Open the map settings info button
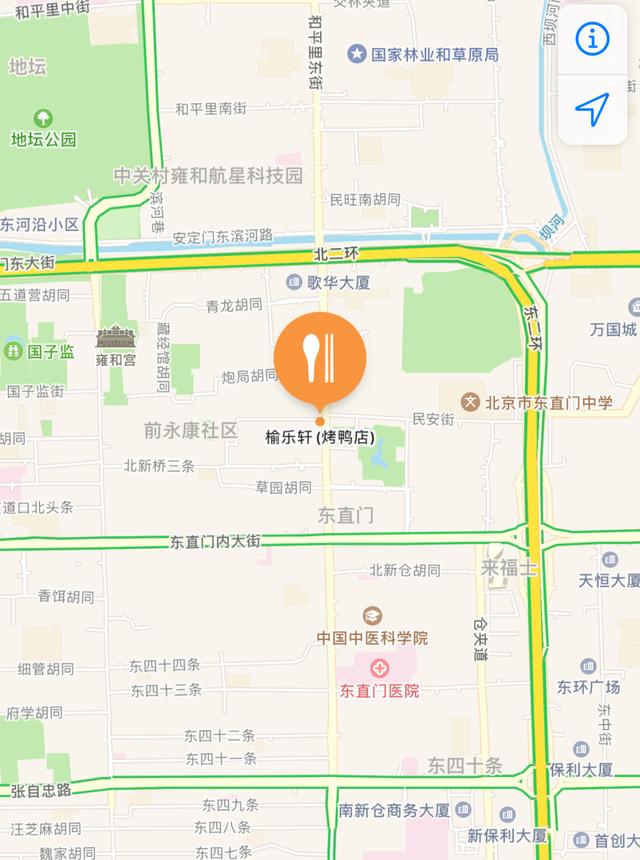Image resolution: width=640 pixels, height=860 pixels. click(593, 39)
